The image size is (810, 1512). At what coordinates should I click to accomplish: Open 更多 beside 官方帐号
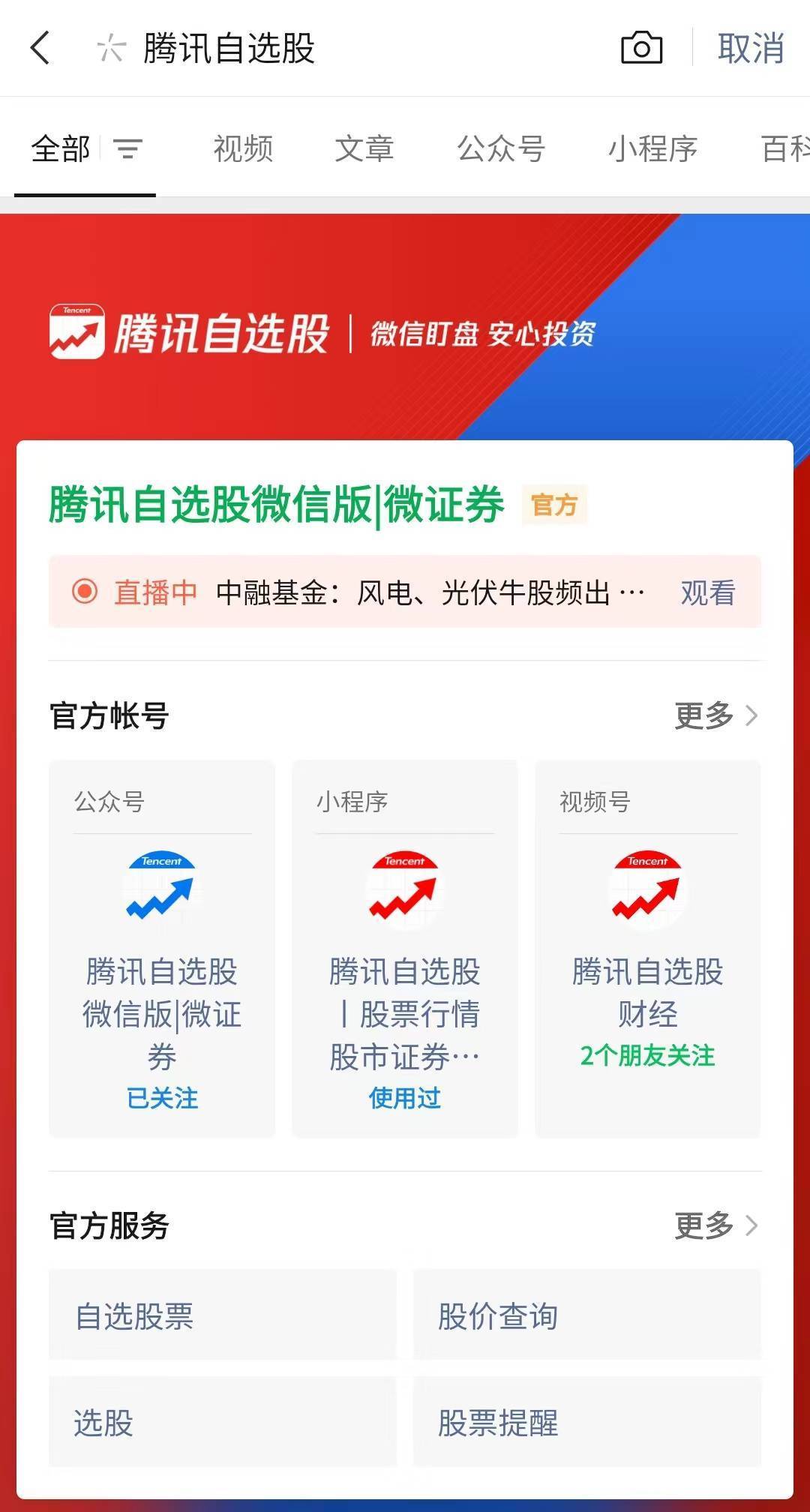(716, 715)
